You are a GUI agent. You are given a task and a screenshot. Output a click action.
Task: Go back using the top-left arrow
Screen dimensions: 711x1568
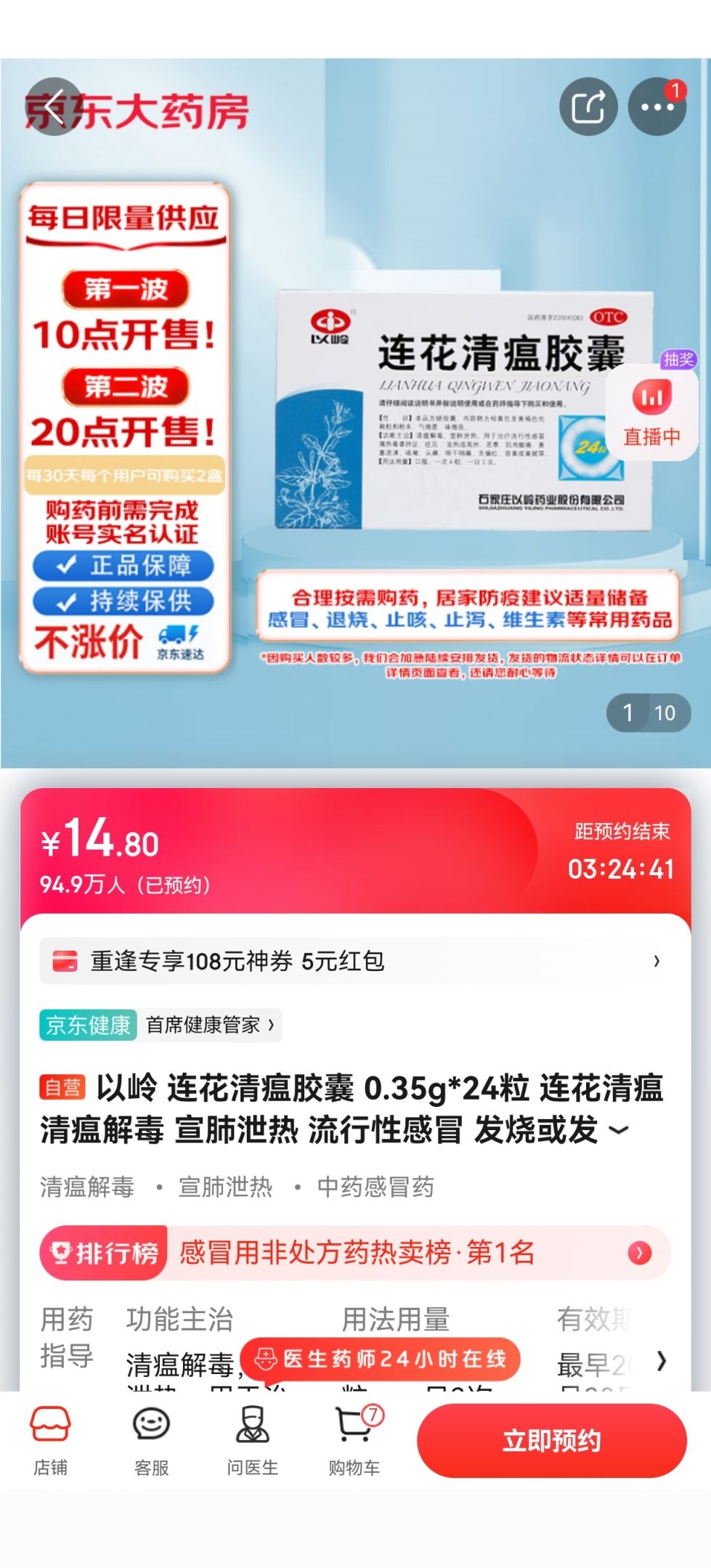click(53, 107)
